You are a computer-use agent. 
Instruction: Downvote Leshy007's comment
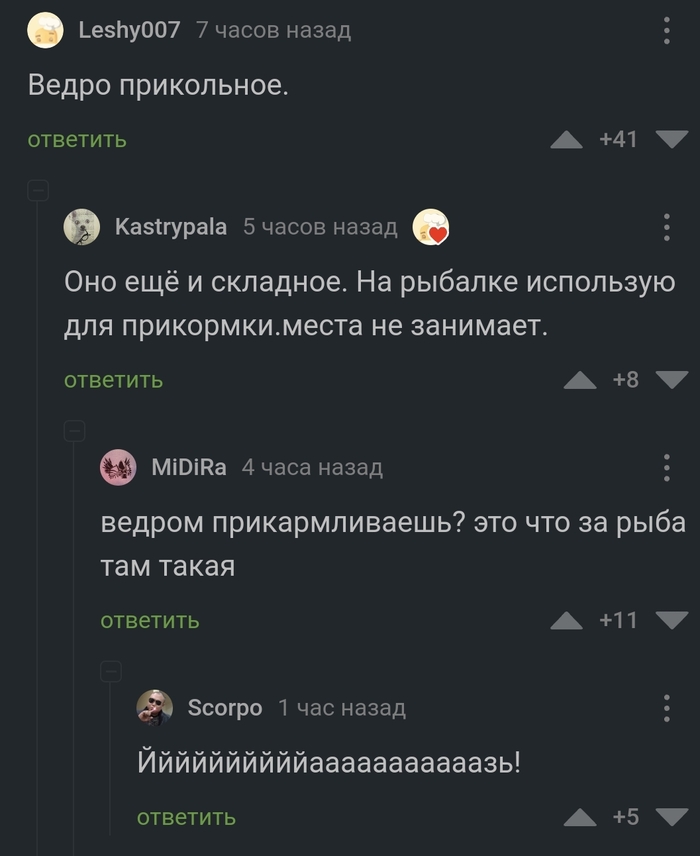[672, 140]
